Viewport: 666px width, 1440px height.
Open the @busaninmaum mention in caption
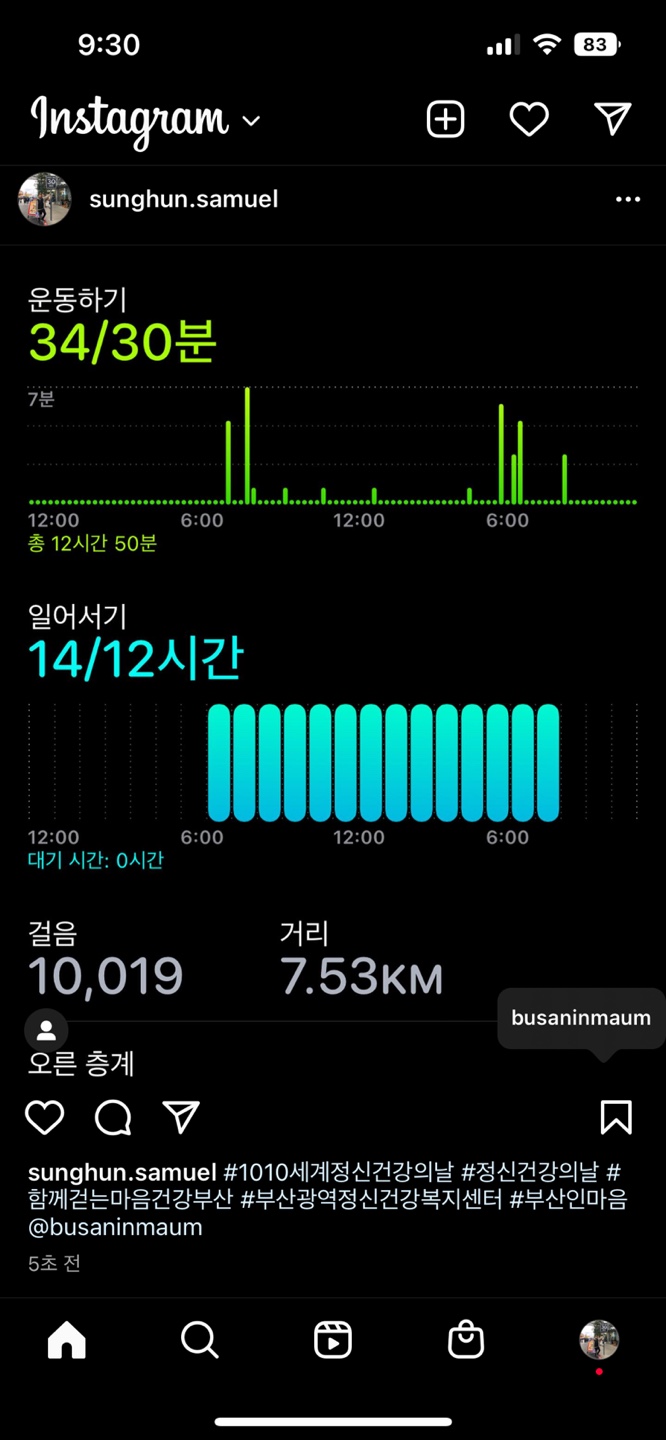pos(115,1227)
